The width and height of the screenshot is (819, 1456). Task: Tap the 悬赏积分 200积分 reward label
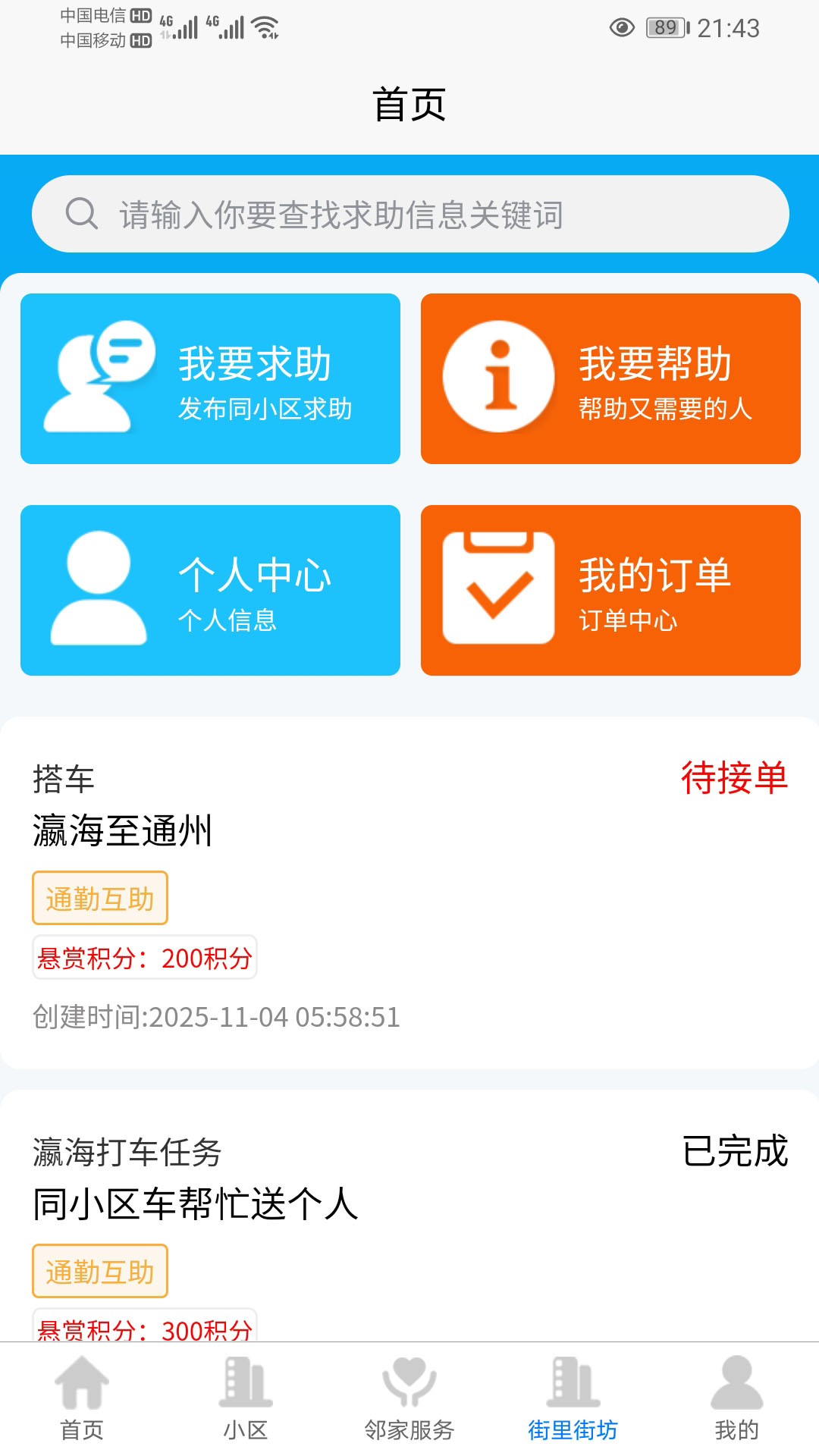[x=144, y=957]
